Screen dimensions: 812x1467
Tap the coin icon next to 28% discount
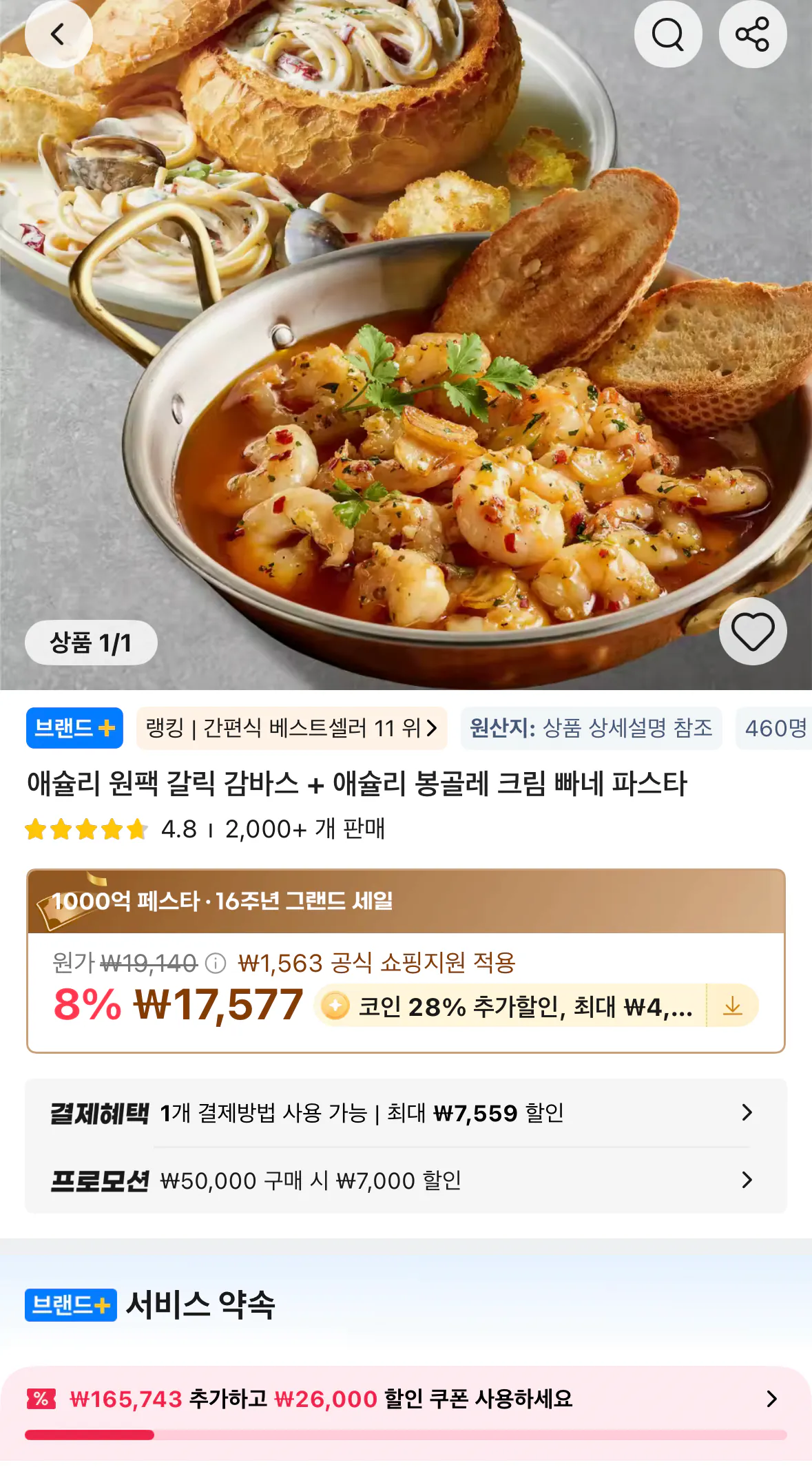point(335,1006)
